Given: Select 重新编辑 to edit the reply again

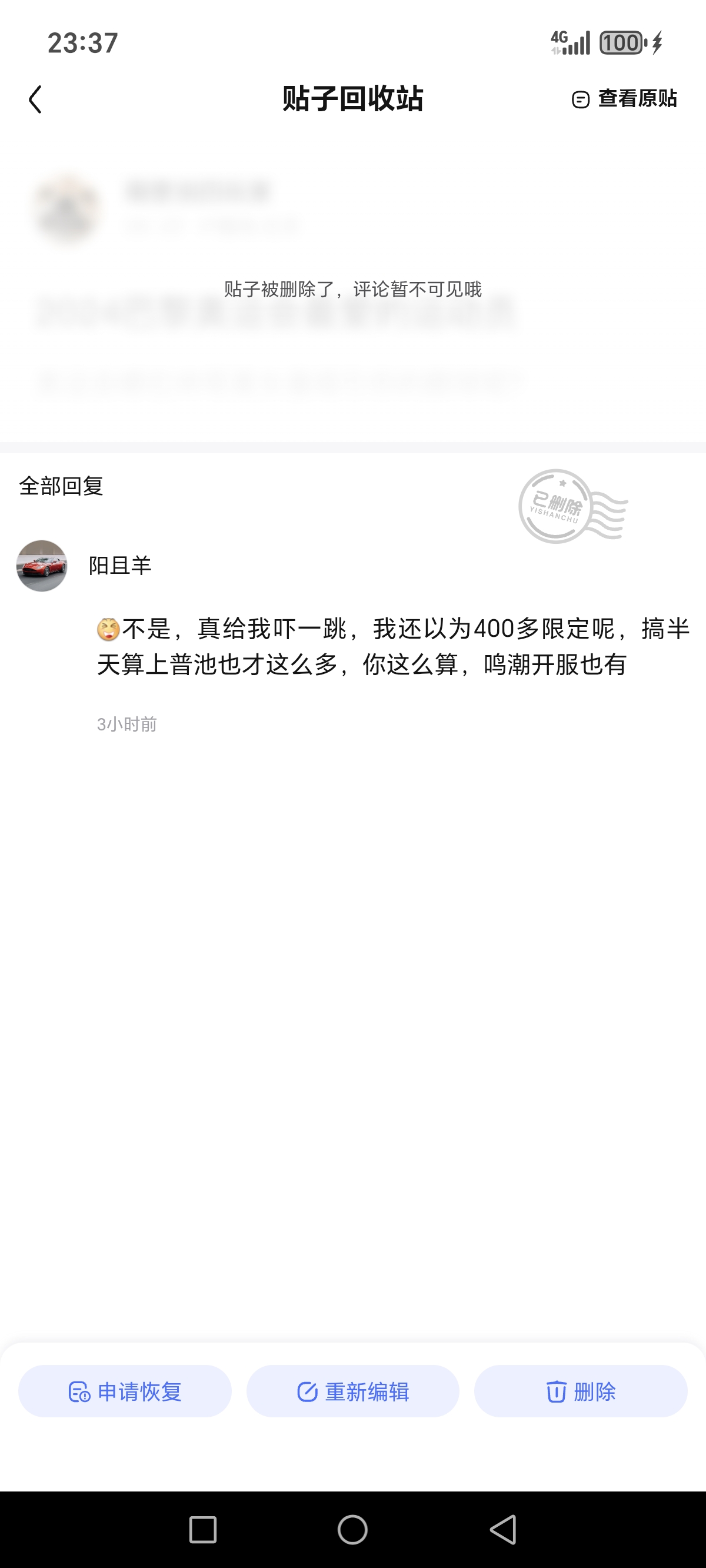Looking at the screenshot, I should tap(353, 1391).
